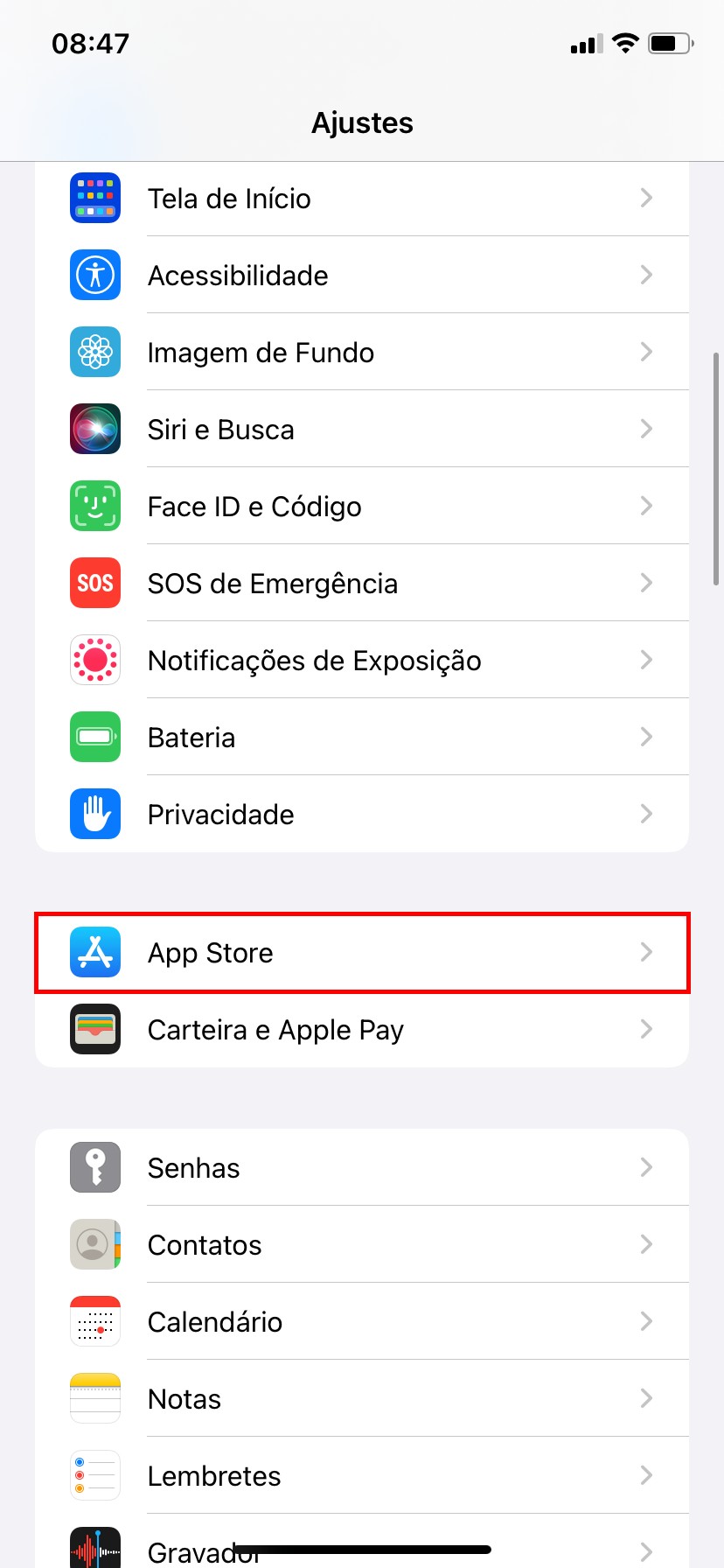The width and height of the screenshot is (724, 1568).
Task: Open Tela de Início settings
Action: [x=361, y=199]
